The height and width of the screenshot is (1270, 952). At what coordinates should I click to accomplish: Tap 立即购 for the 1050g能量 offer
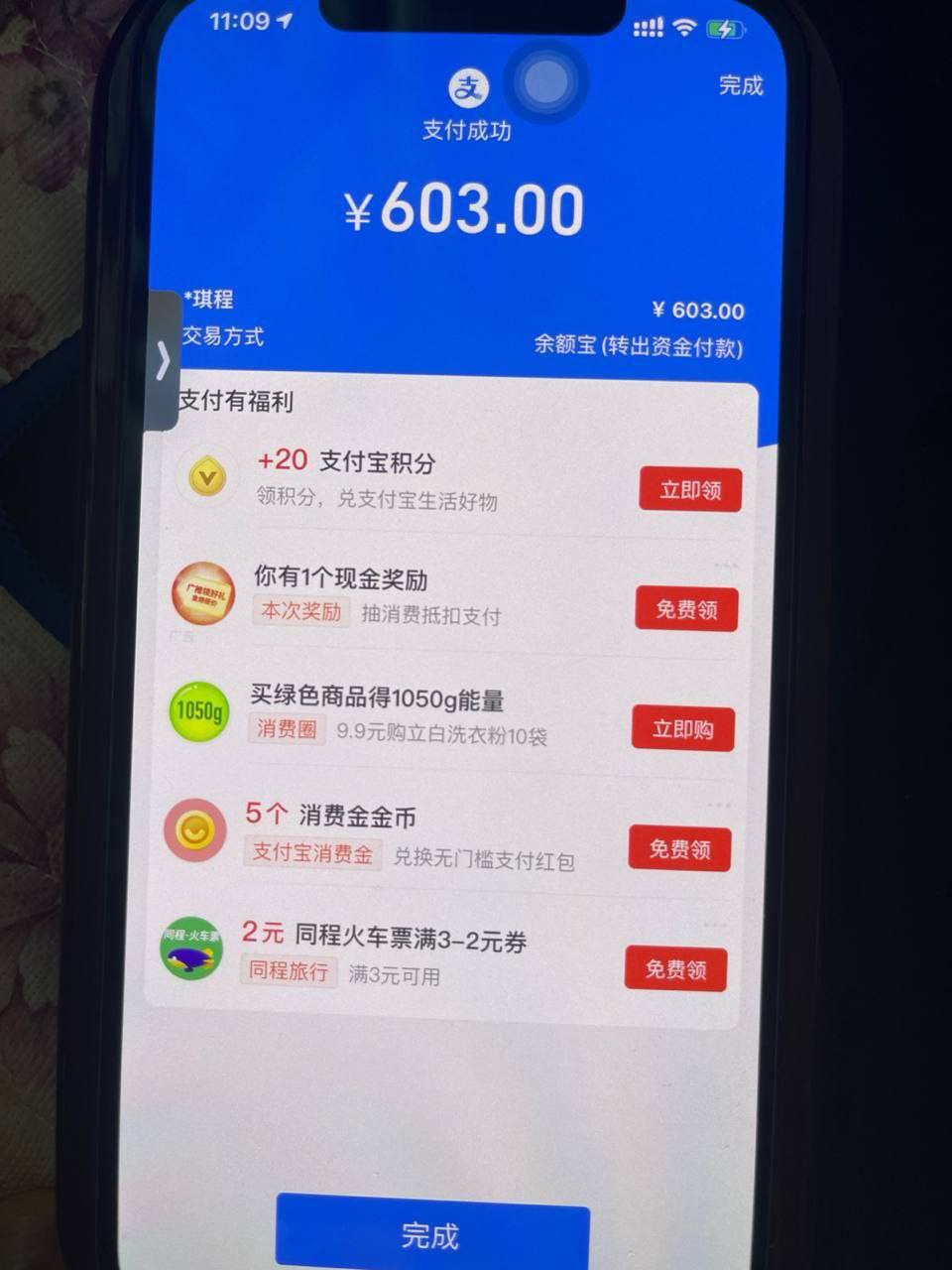pos(682,730)
